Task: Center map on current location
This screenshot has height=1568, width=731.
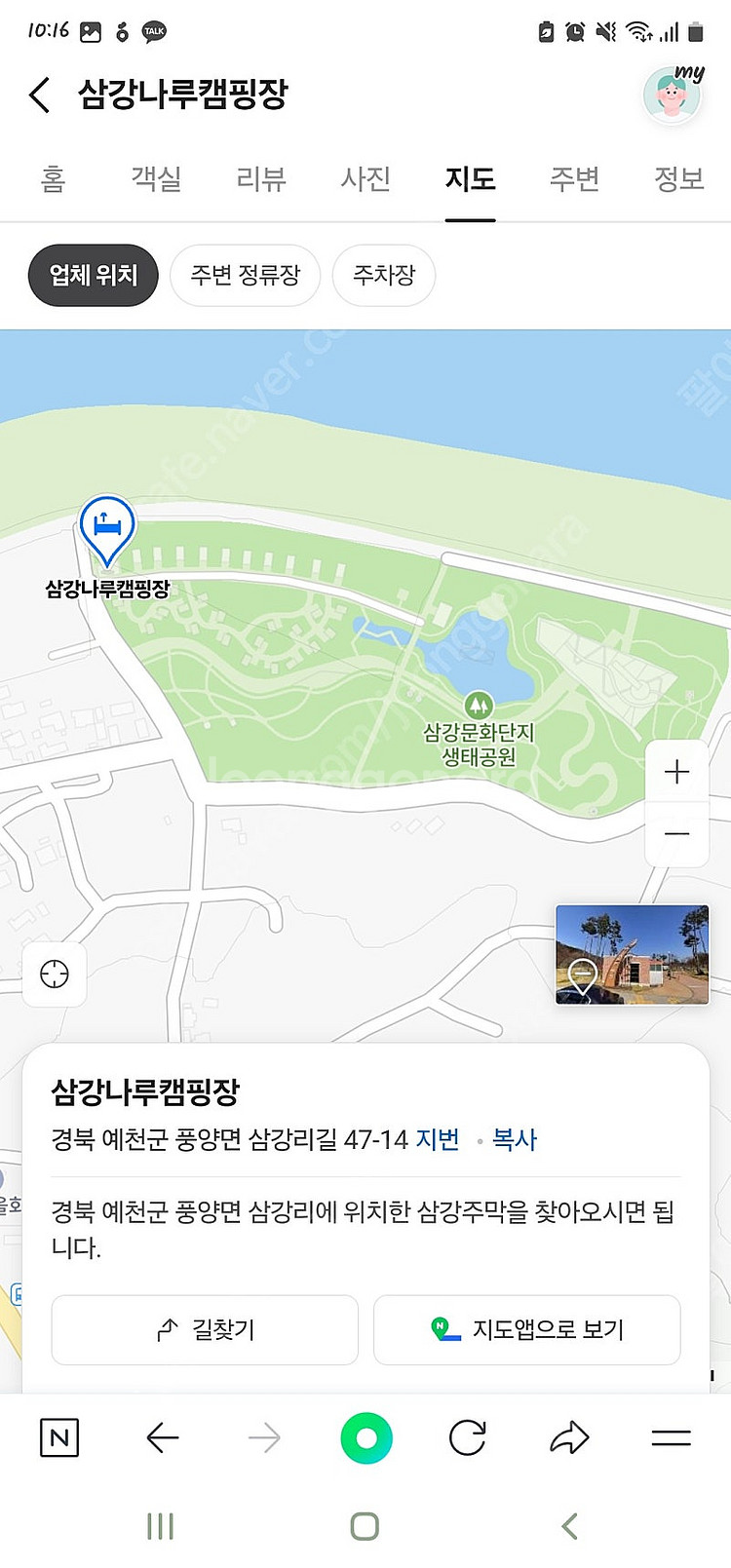Action: (x=55, y=974)
